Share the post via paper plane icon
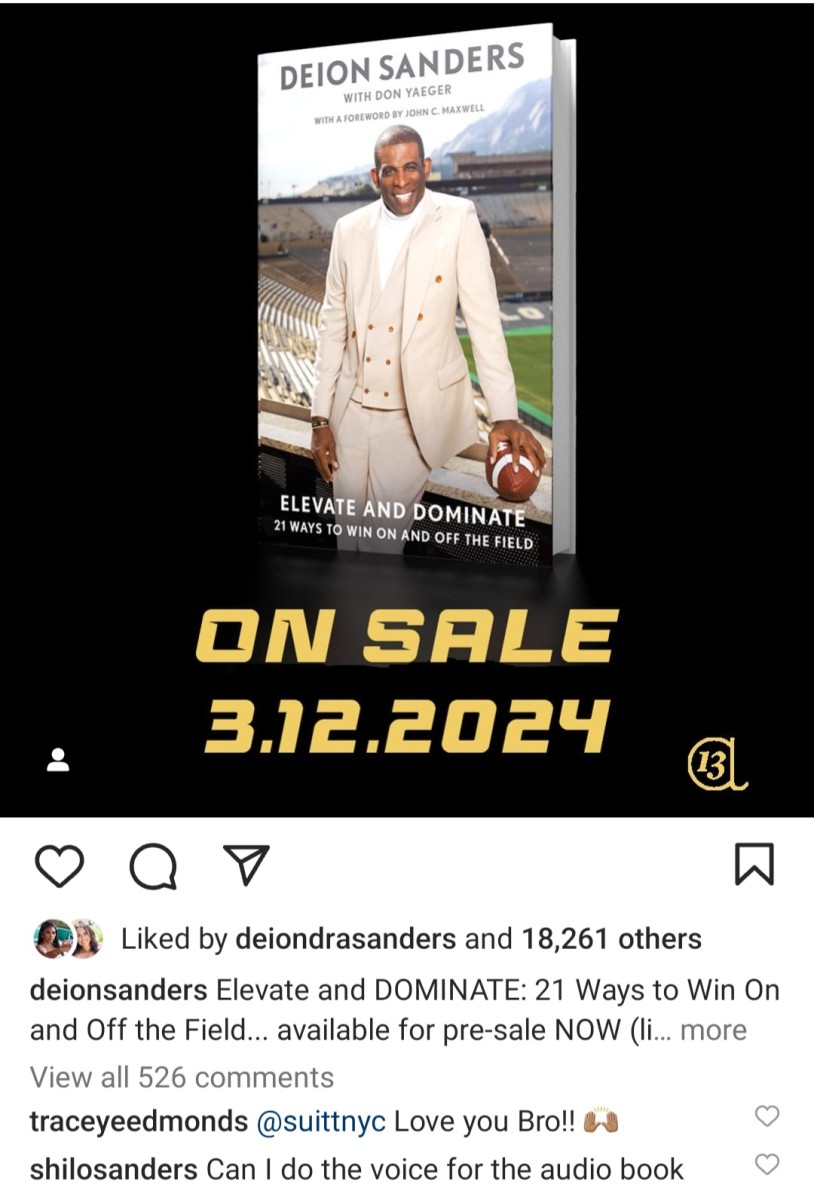This screenshot has height=1200, width=814. pyautogui.click(x=244, y=864)
